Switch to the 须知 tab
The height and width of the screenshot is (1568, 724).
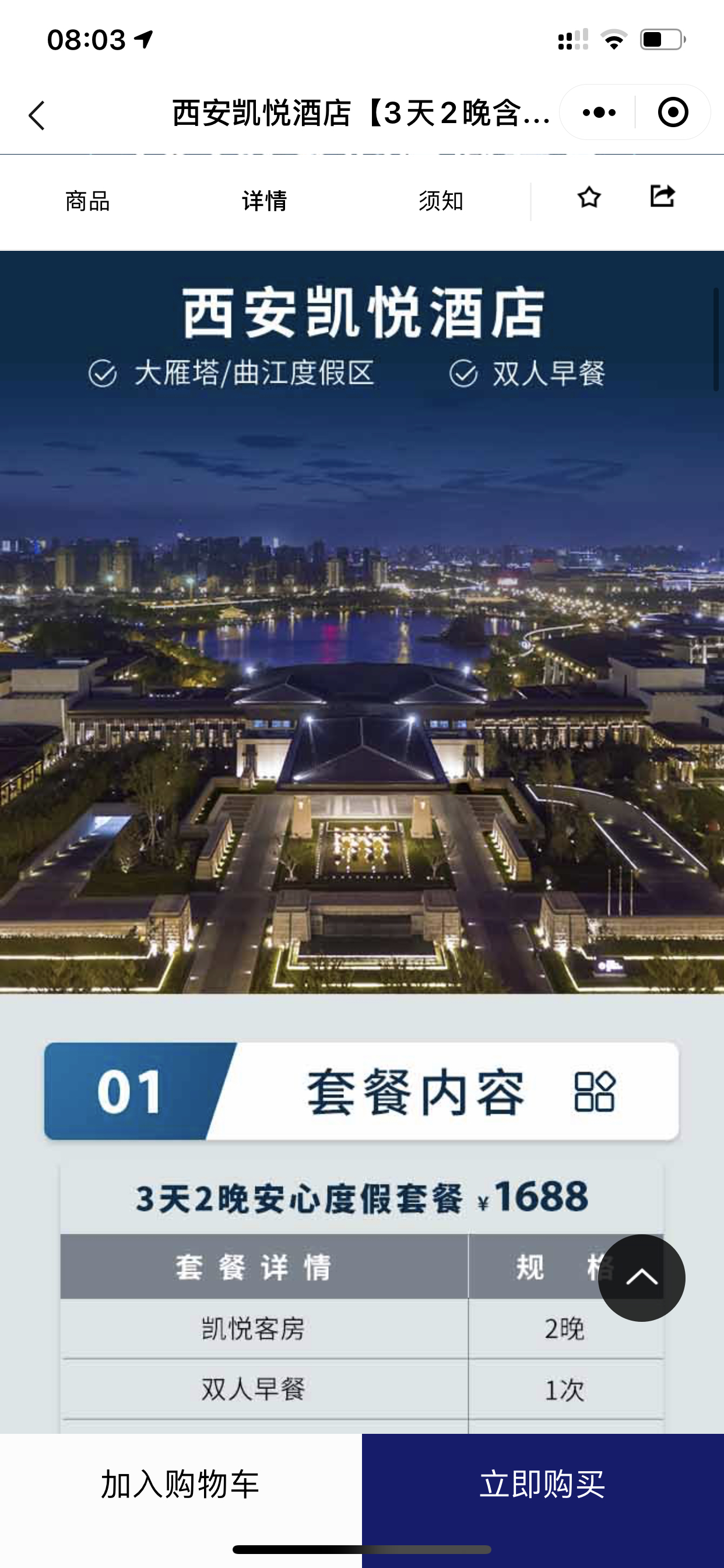tap(441, 201)
